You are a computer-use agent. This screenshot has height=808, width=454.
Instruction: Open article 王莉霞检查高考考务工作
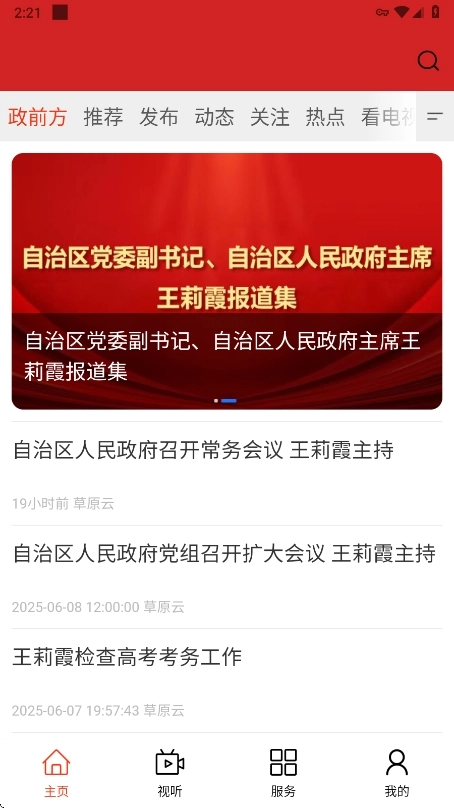click(x=227, y=681)
